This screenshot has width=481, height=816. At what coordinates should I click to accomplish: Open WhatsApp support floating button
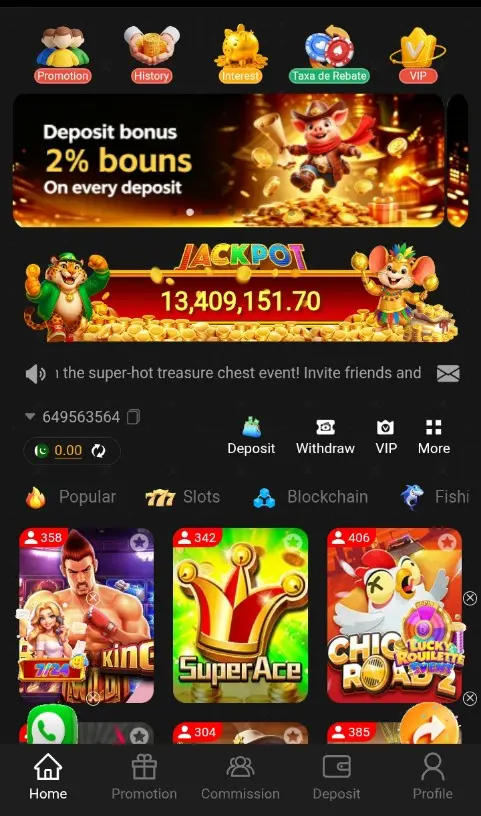[52, 726]
